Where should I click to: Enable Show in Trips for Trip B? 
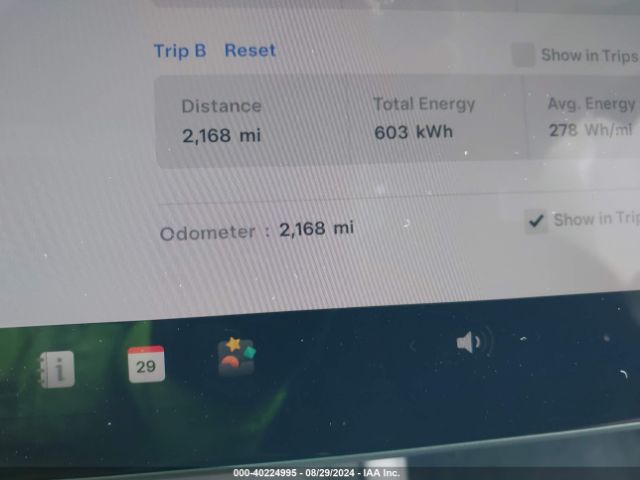[523, 55]
